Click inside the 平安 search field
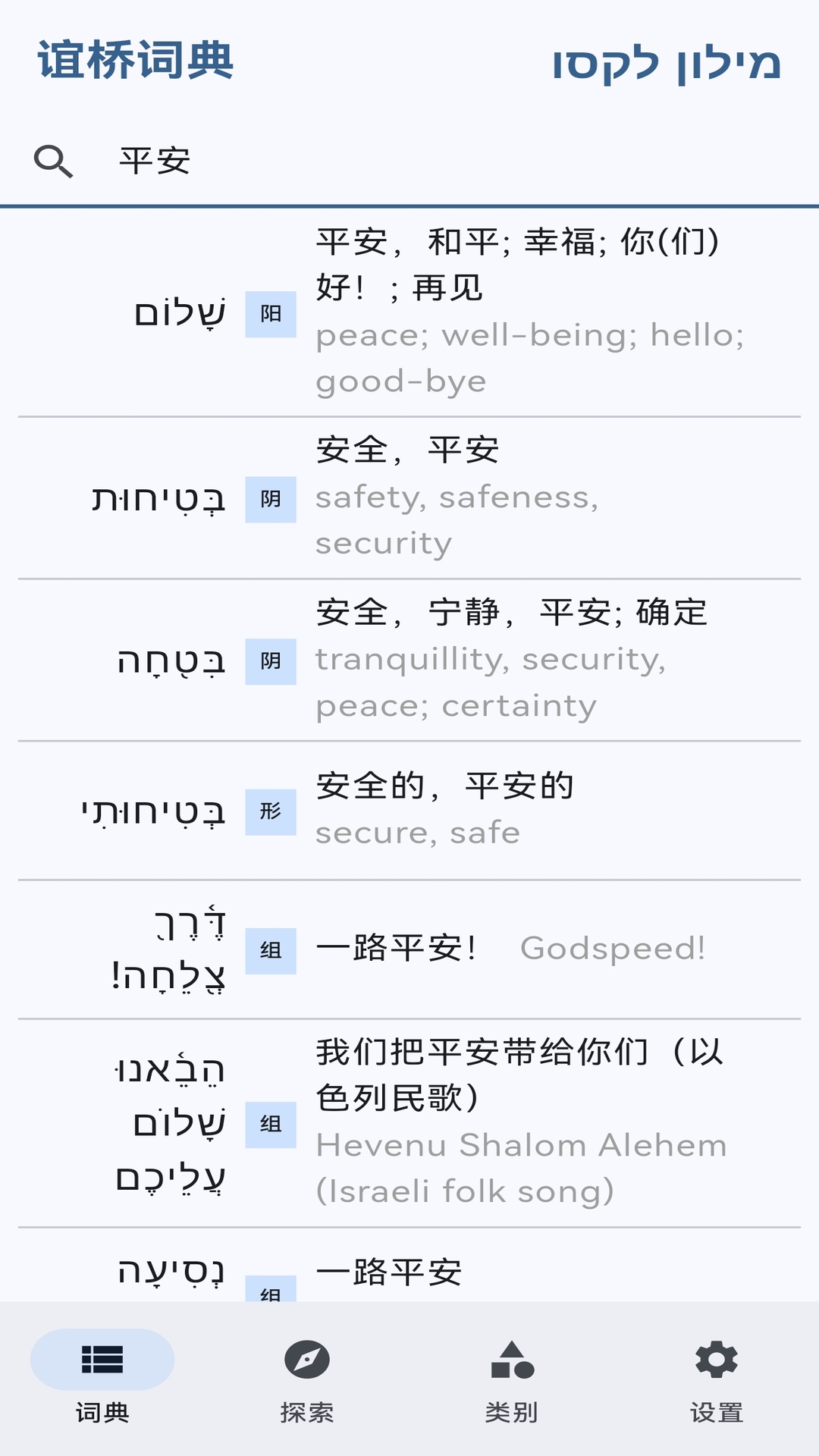The width and height of the screenshot is (819, 1456). tap(303, 160)
